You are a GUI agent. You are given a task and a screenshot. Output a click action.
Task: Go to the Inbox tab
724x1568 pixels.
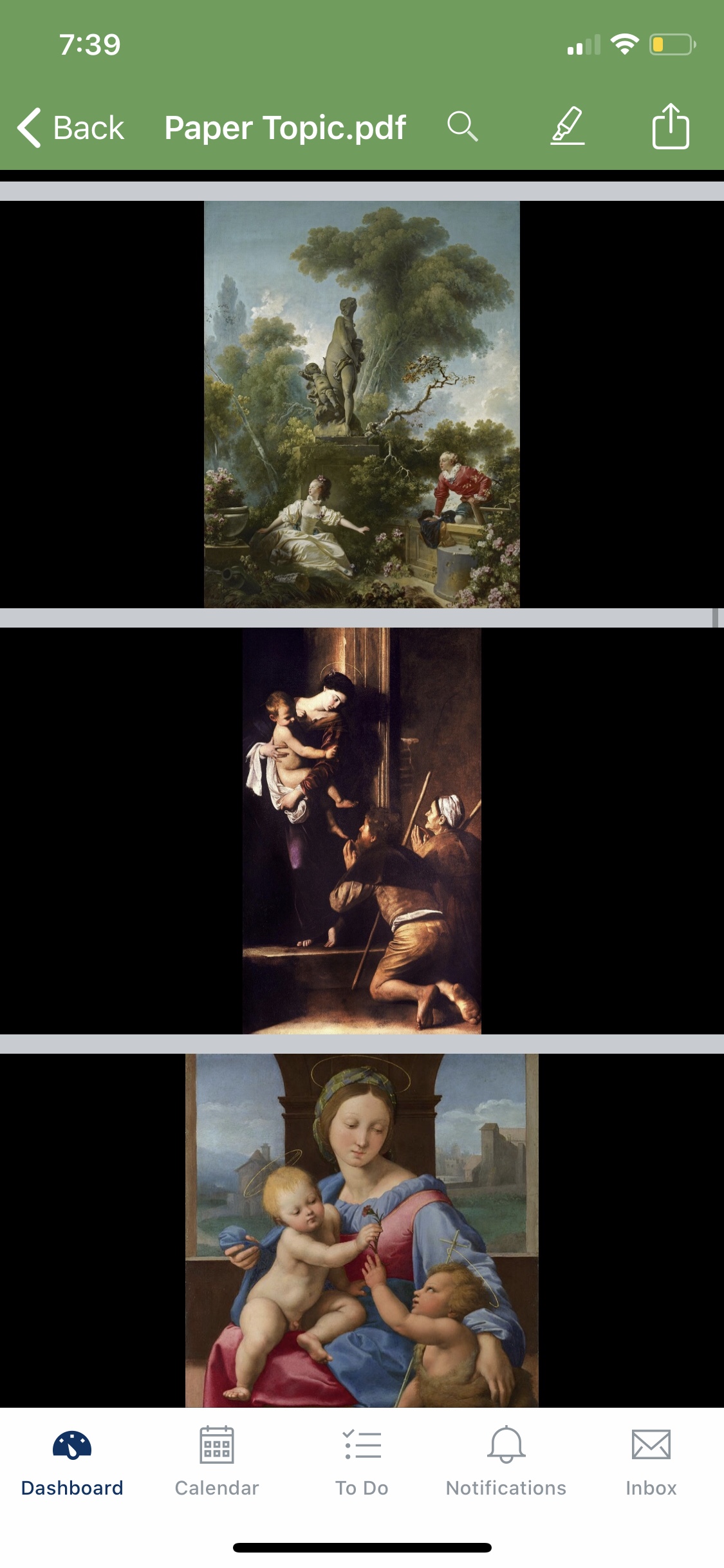coord(651,1462)
